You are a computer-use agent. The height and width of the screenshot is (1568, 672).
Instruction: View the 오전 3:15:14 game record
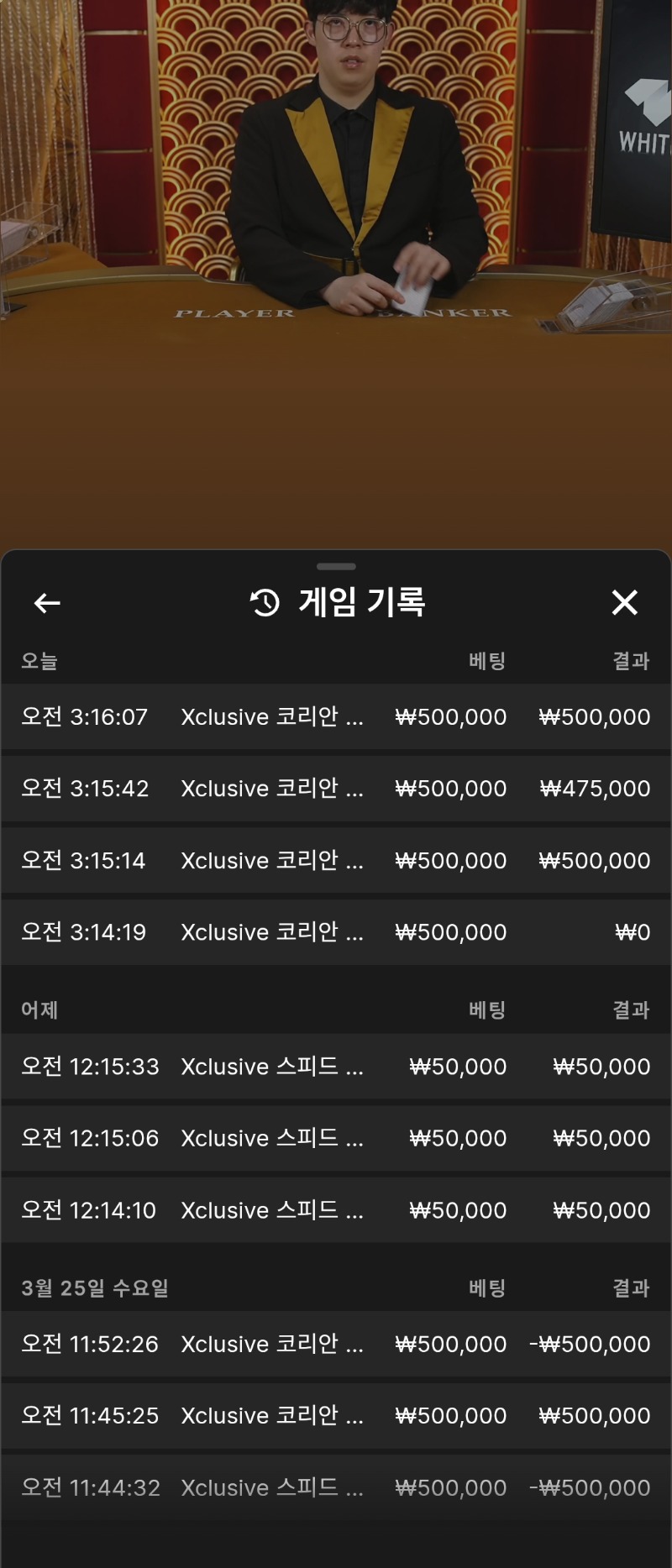pos(336,860)
